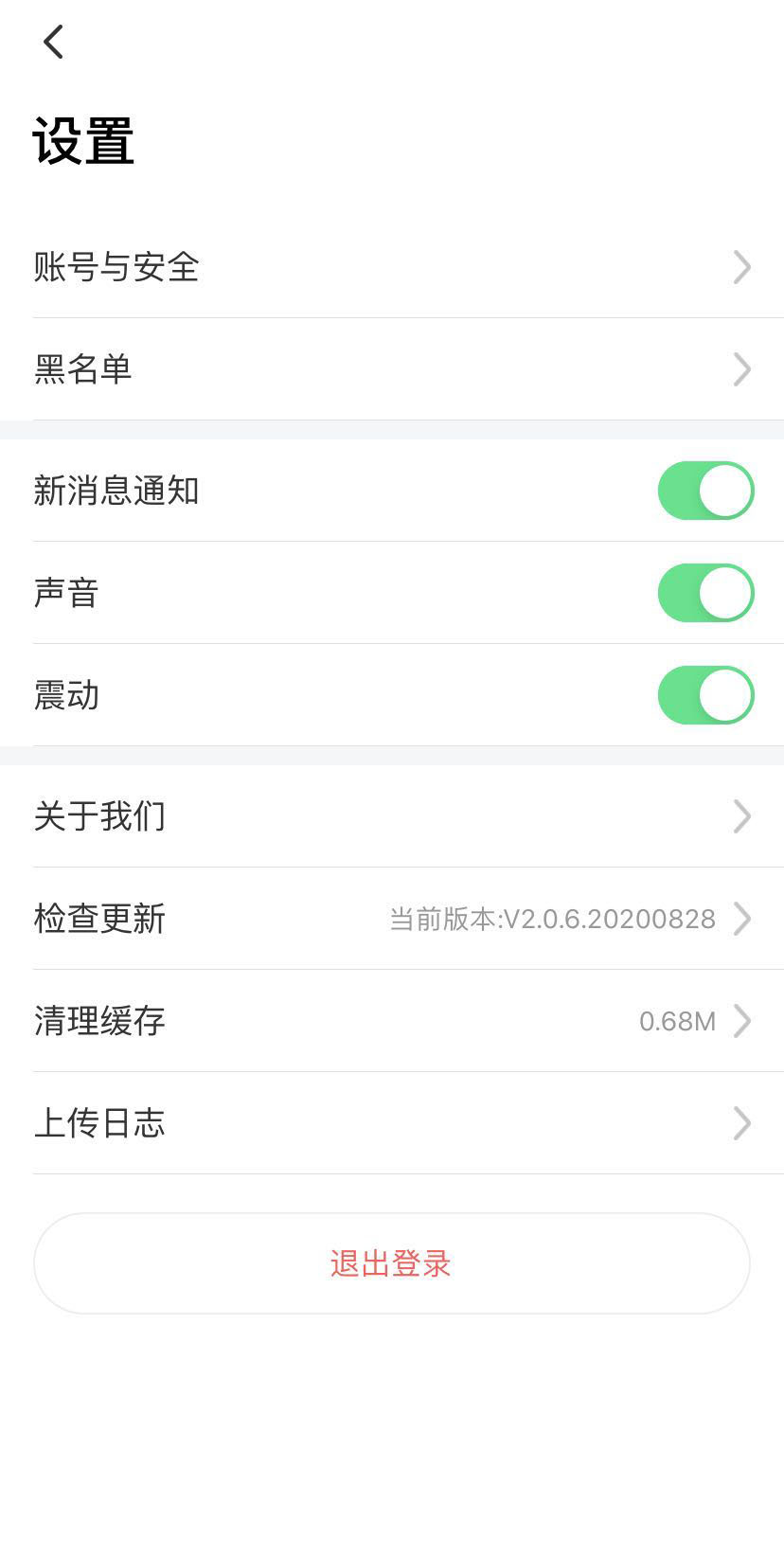Image resolution: width=784 pixels, height=1557 pixels.
Task: Switch off 震动 vibration
Action: tap(705, 695)
